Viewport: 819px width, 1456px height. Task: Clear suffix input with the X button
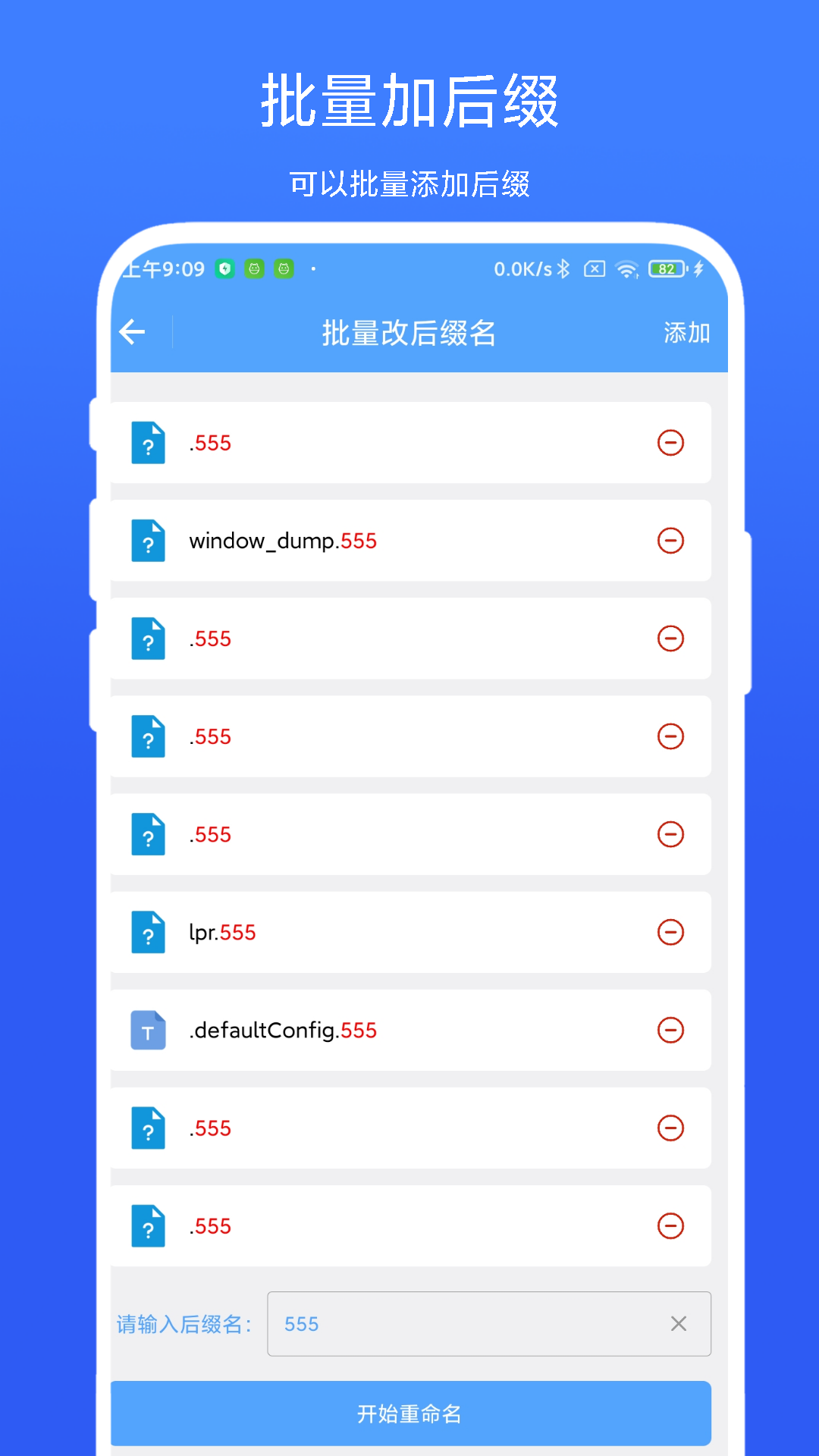click(x=679, y=1324)
